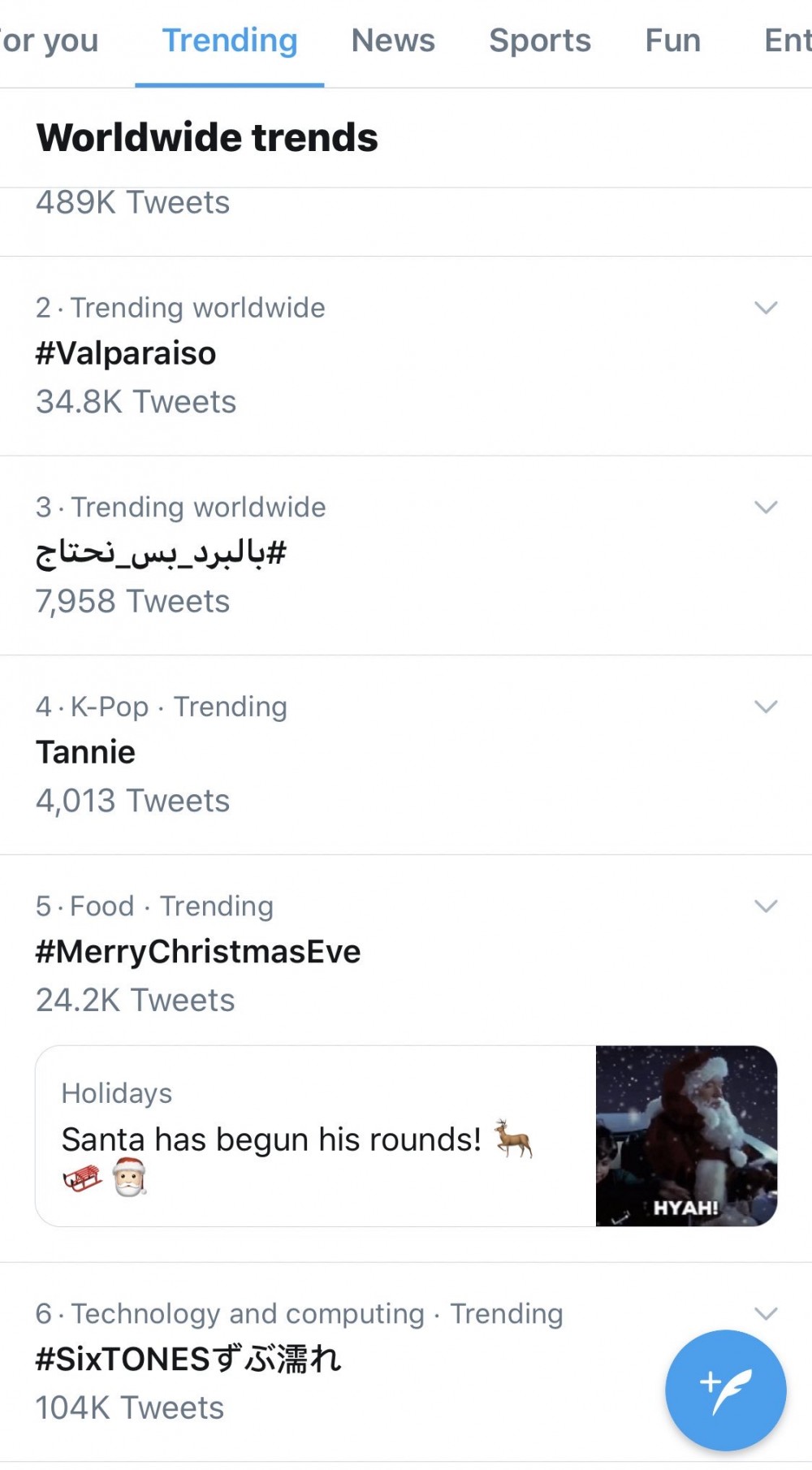The image size is (812, 1470).
Task: Switch to the News tab
Action: (x=393, y=41)
